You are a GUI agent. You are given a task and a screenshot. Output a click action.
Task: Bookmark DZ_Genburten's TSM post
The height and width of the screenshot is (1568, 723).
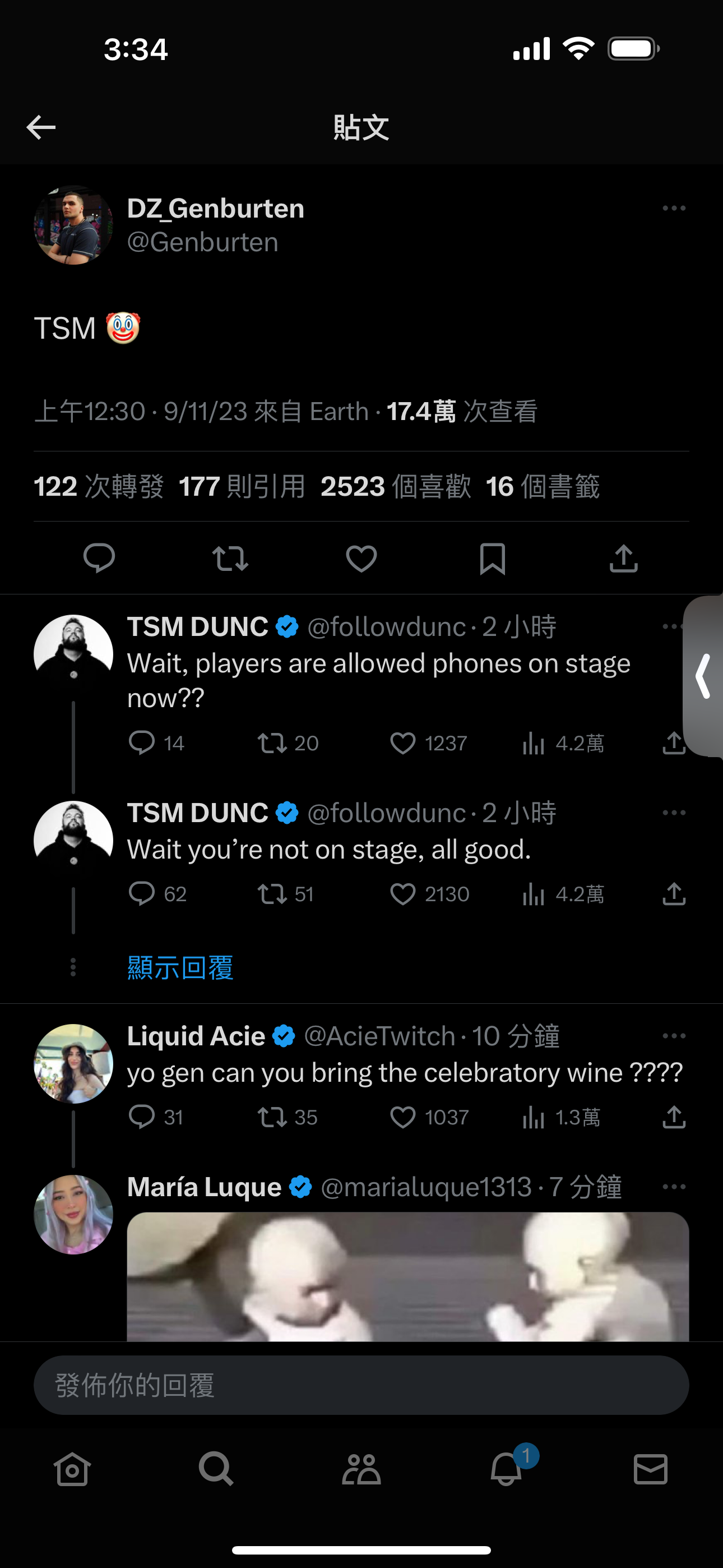coord(492,558)
